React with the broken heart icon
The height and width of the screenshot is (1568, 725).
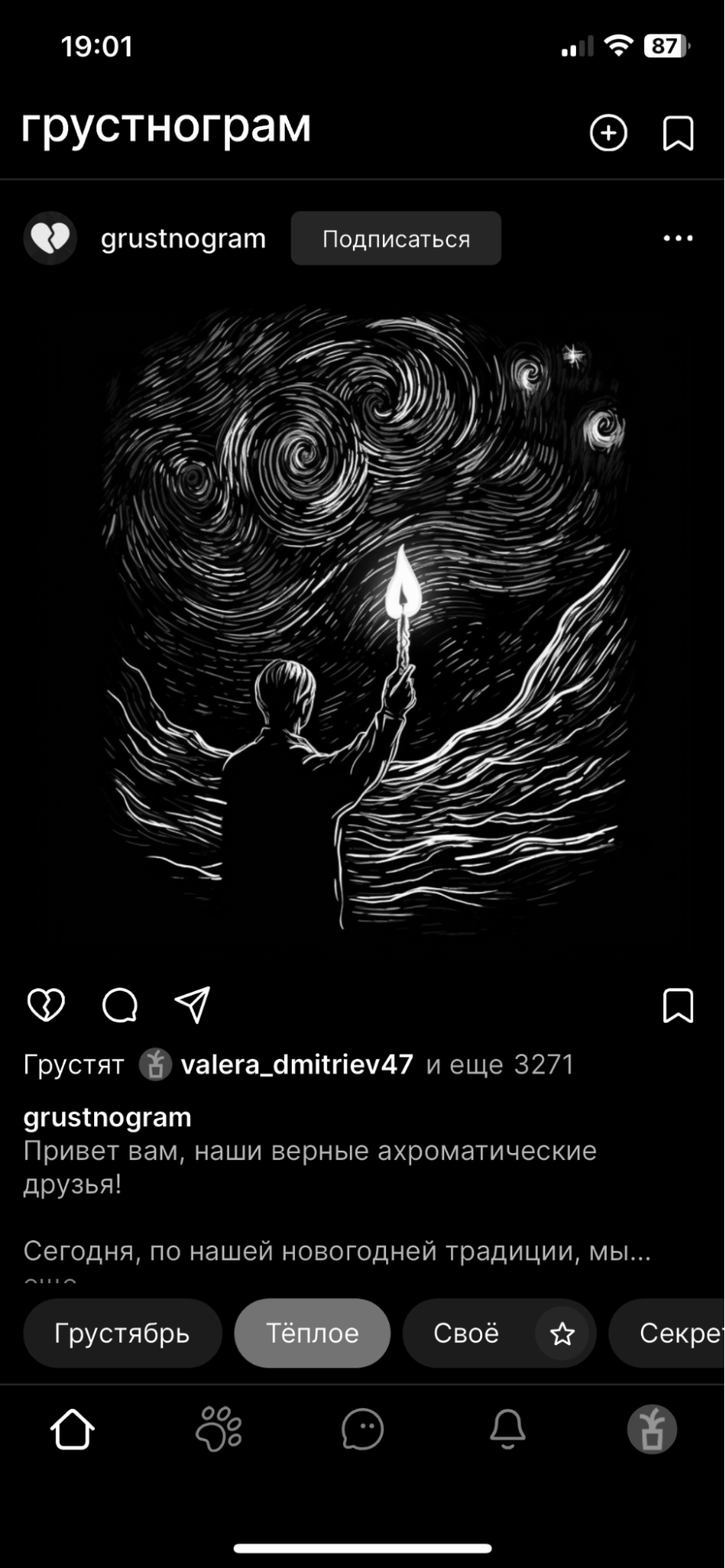(46, 1005)
